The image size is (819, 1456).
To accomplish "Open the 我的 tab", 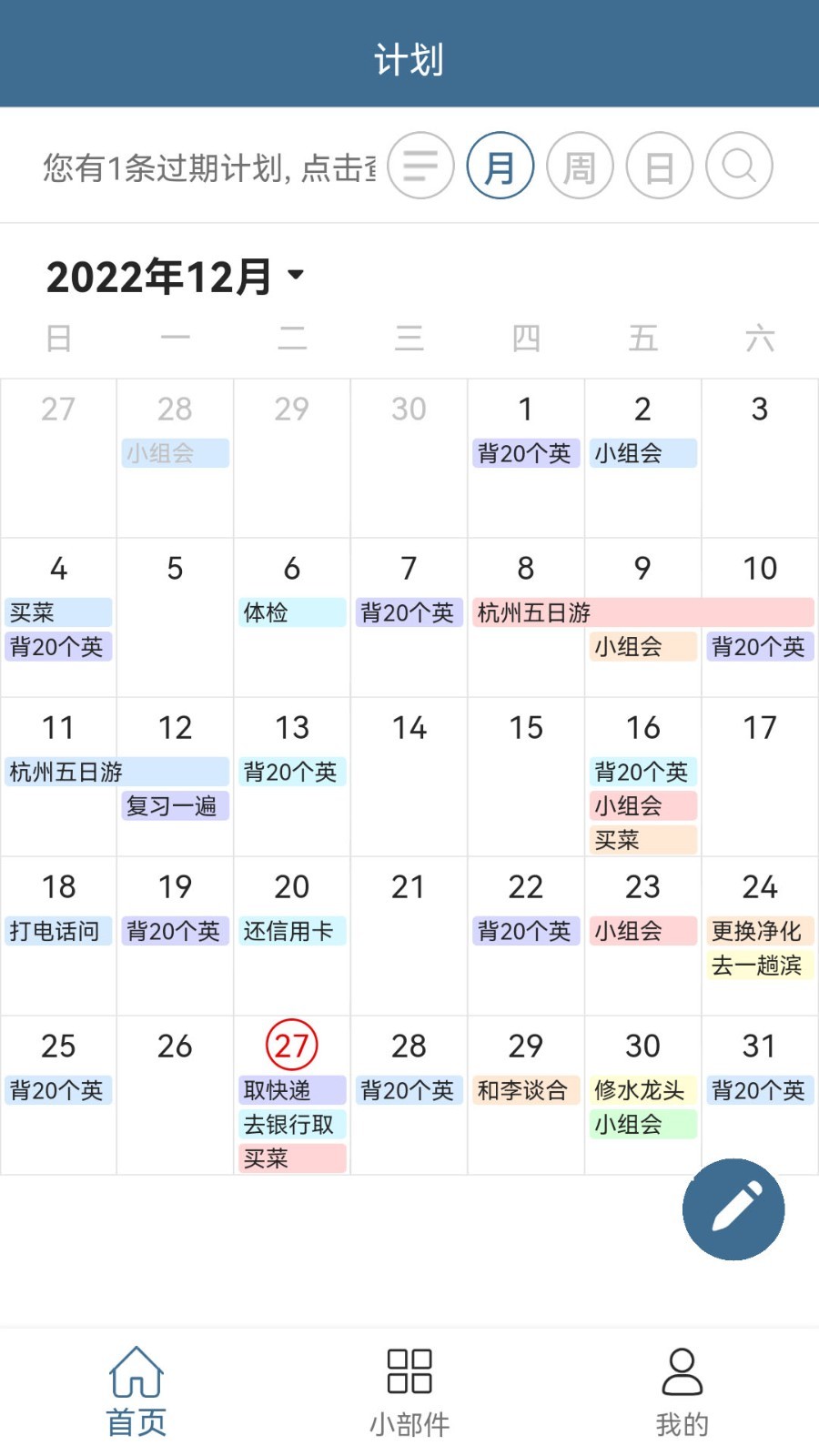I will [x=682, y=1392].
